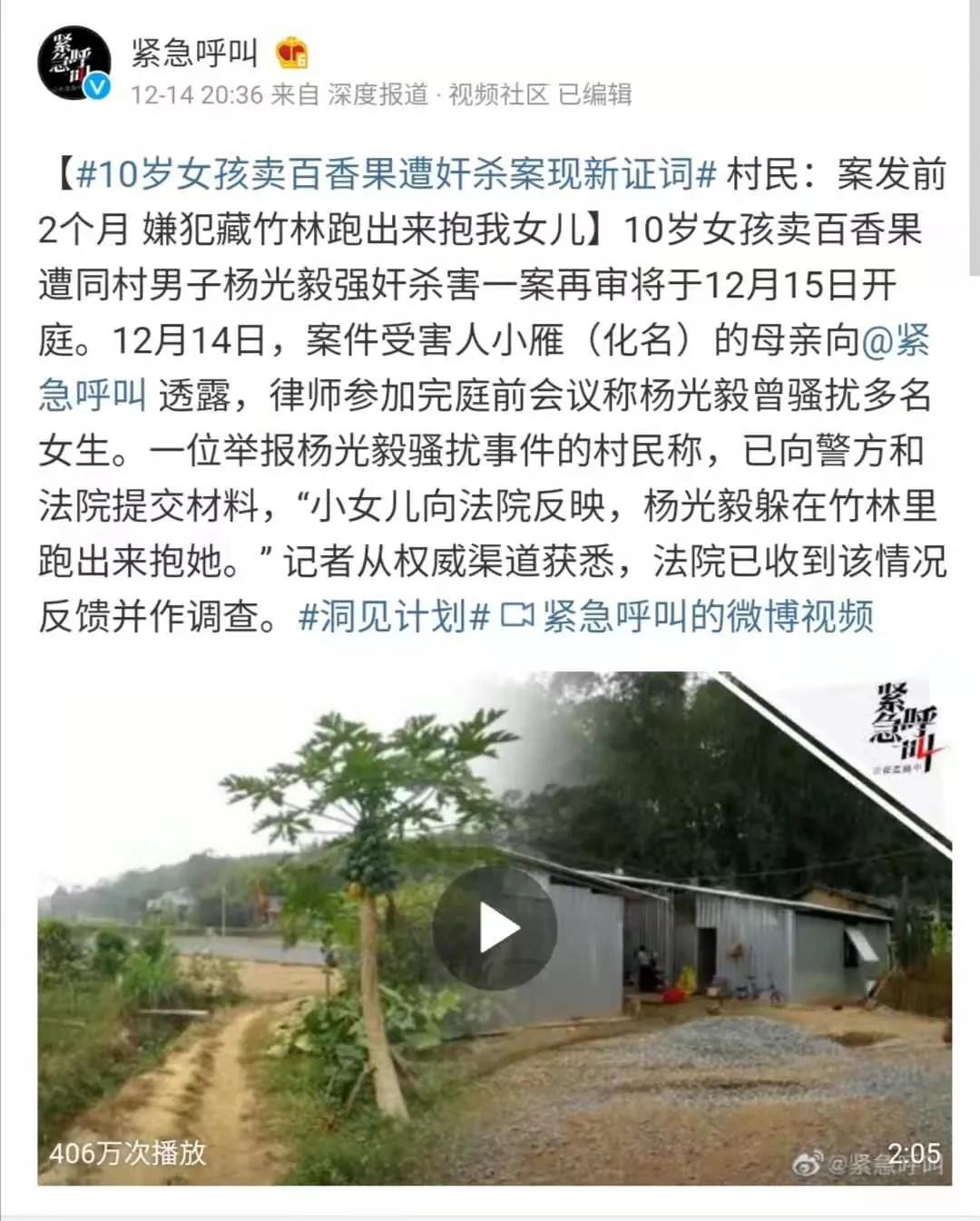
Task: Open the 紧急呼叫 account name
Action: [x=195, y=53]
